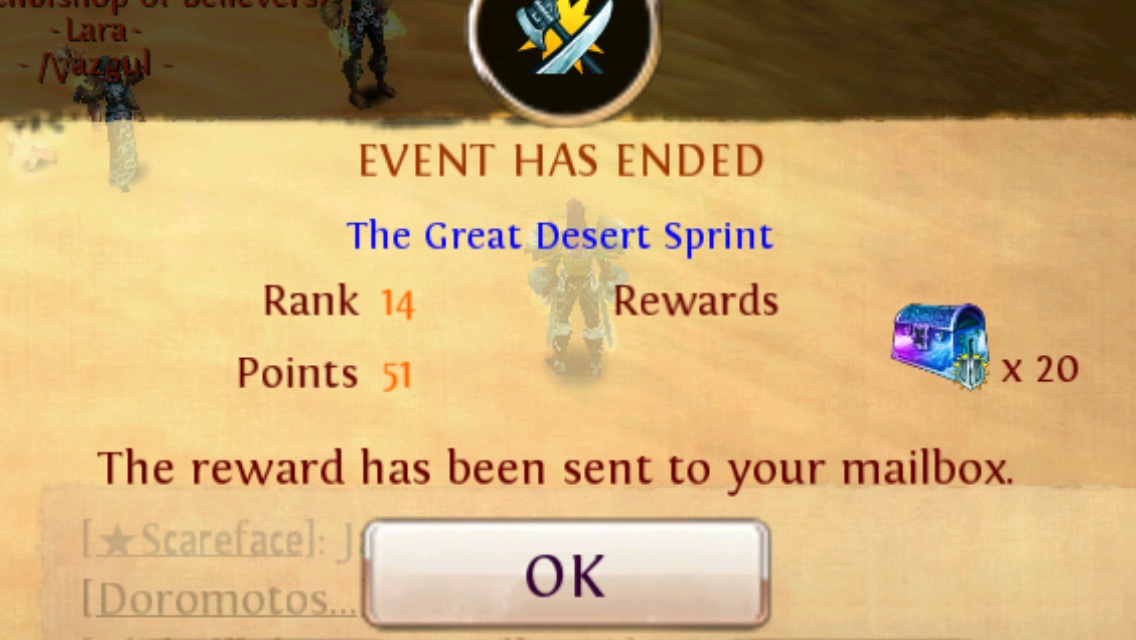1136x640 pixels.
Task: Open Scareface's name in the chat
Action: click(196, 541)
